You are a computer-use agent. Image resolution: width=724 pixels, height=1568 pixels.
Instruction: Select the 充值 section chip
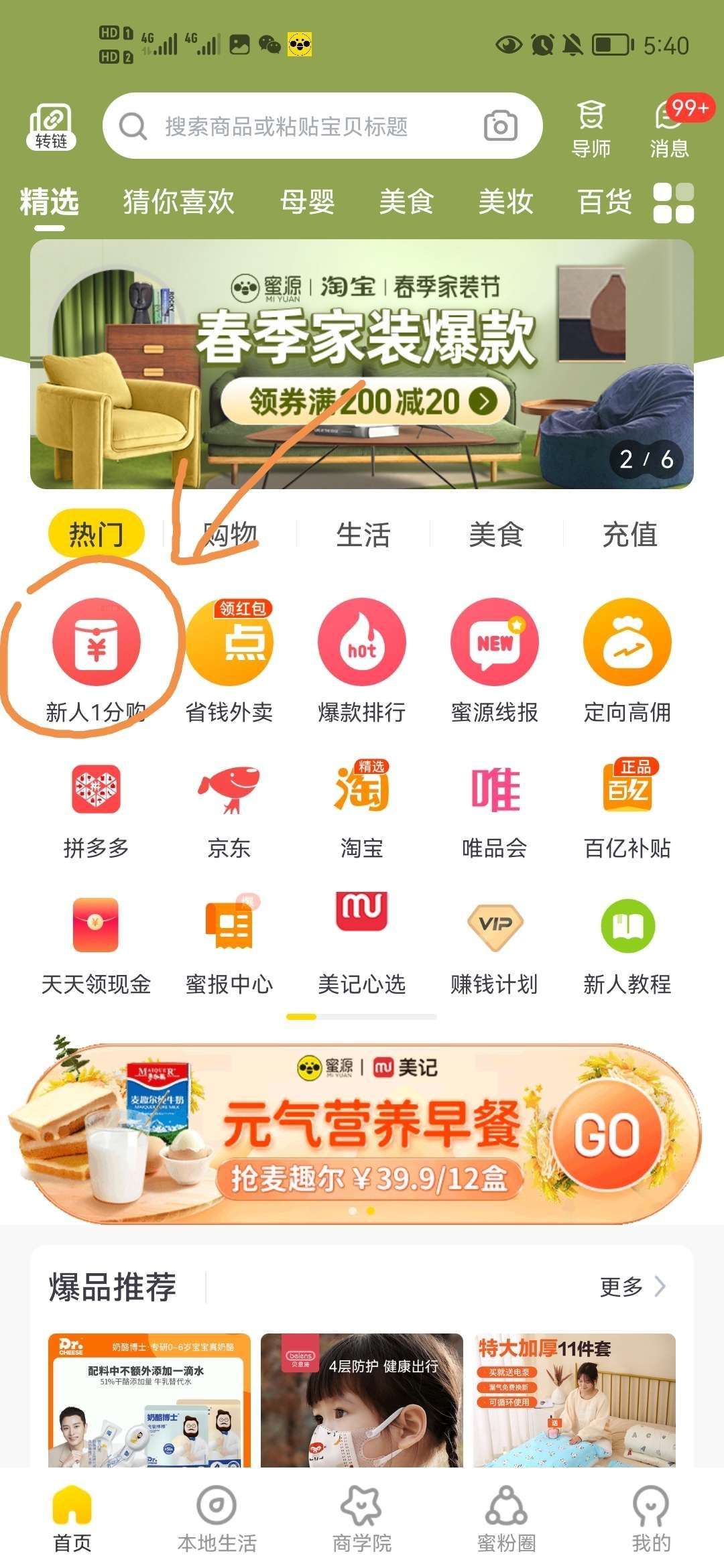(x=629, y=535)
